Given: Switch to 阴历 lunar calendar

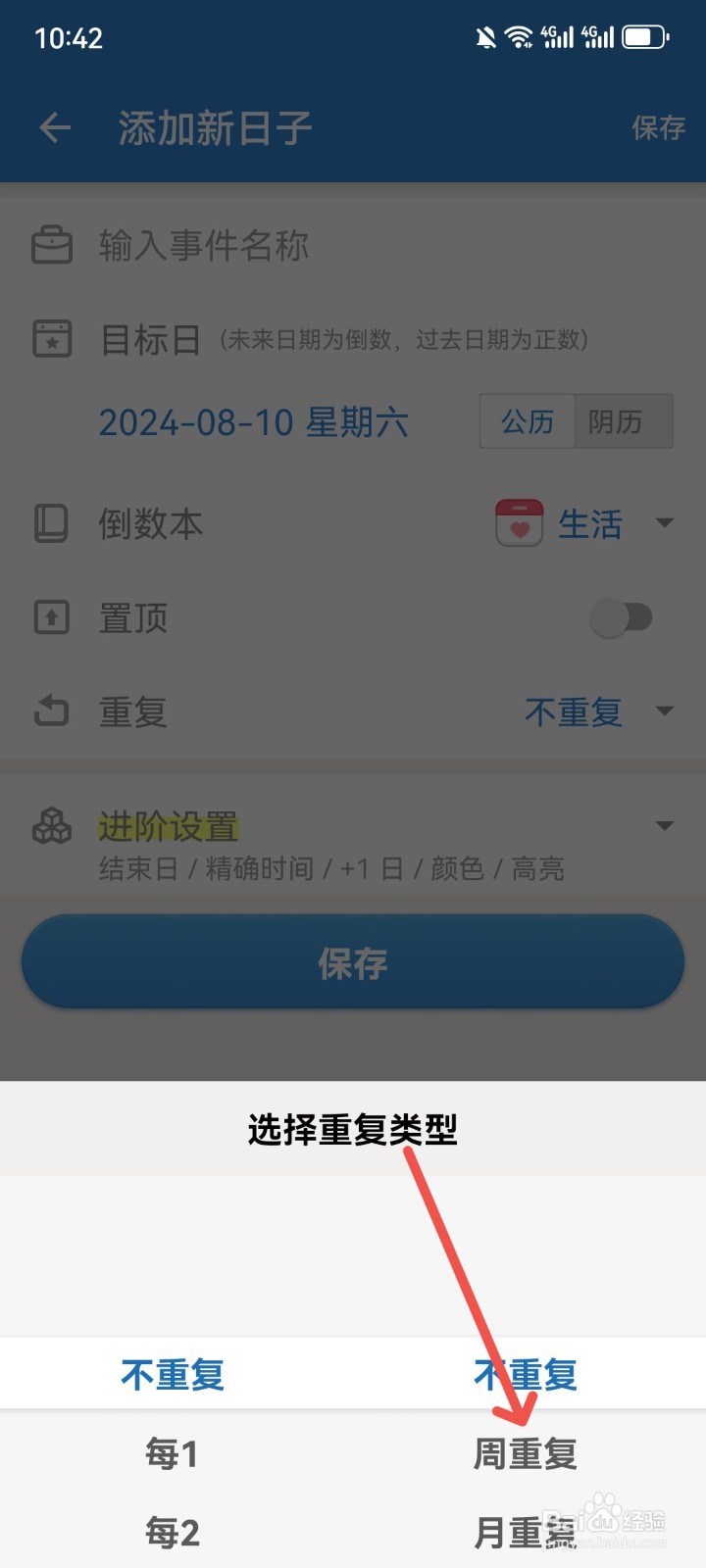Looking at the screenshot, I should click(x=623, y=421).
